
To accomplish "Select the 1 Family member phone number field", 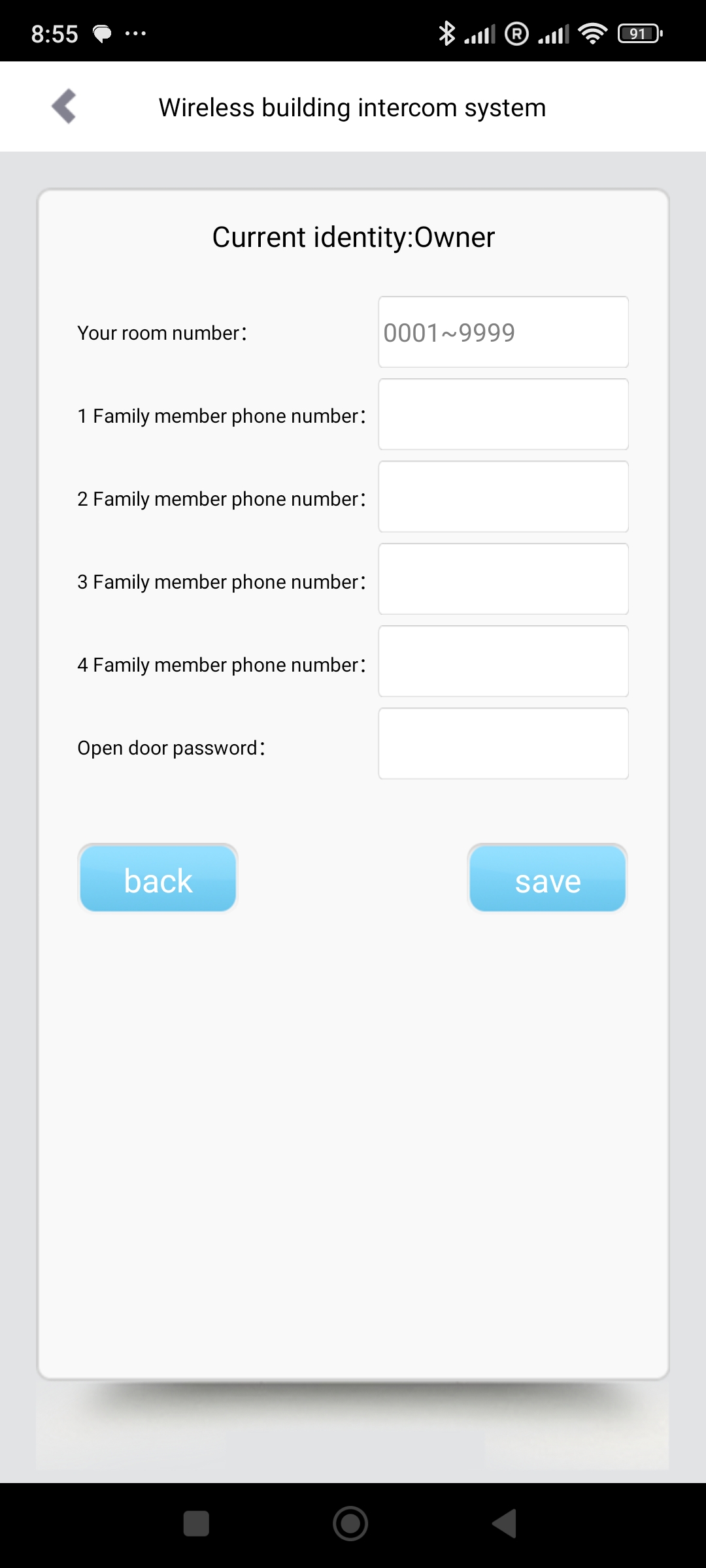I will point(503,414).
